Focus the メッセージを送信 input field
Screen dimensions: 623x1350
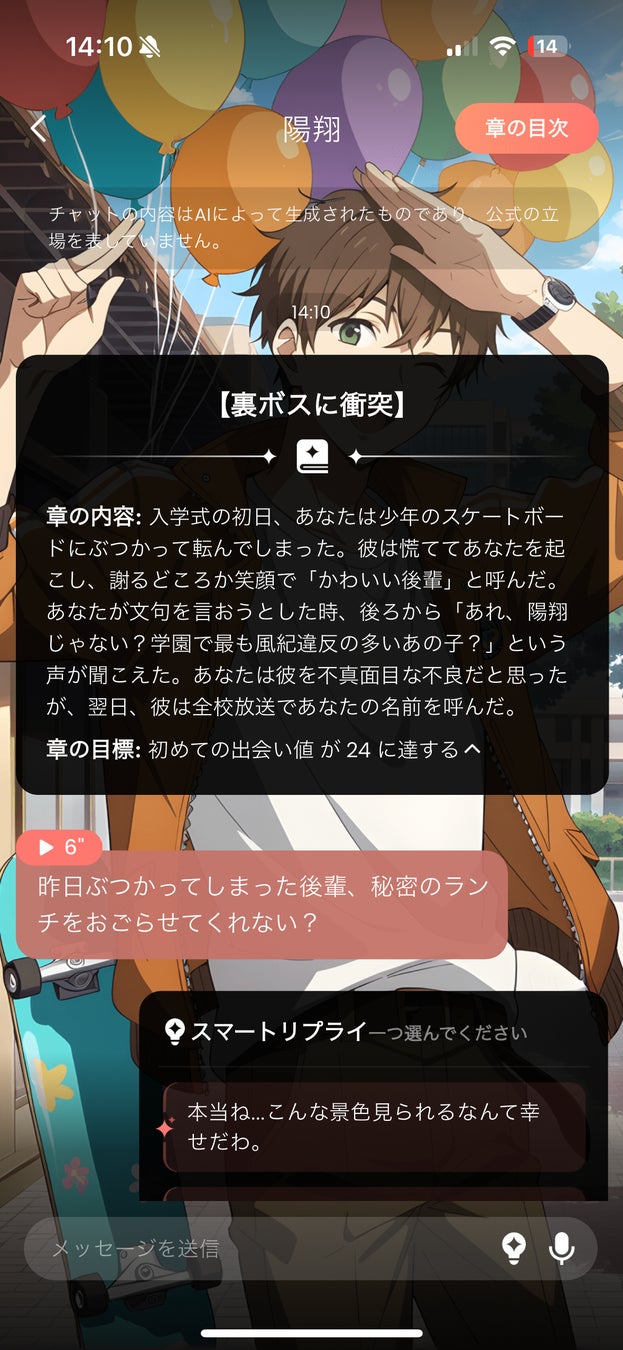[260, 1248]
